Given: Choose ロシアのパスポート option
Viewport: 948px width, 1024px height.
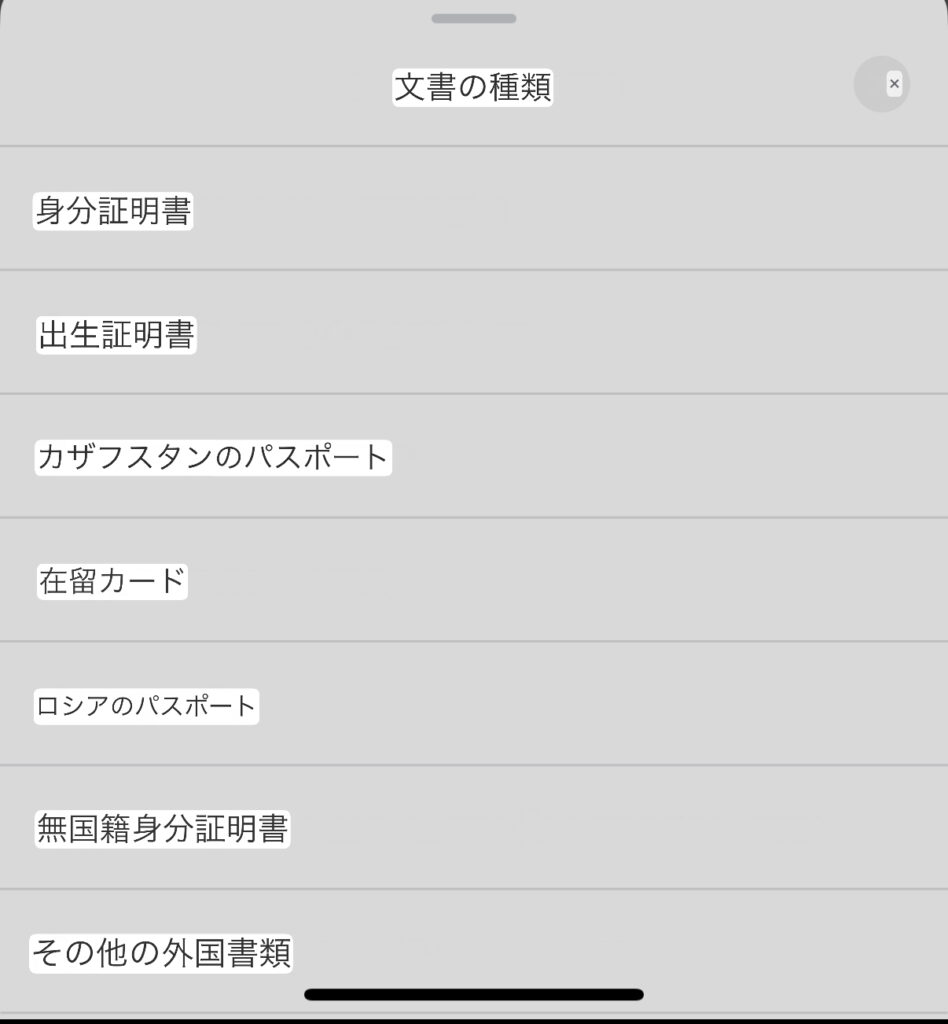Looking at the screenshot, I should pyautogui.click(x=147, y=706).
